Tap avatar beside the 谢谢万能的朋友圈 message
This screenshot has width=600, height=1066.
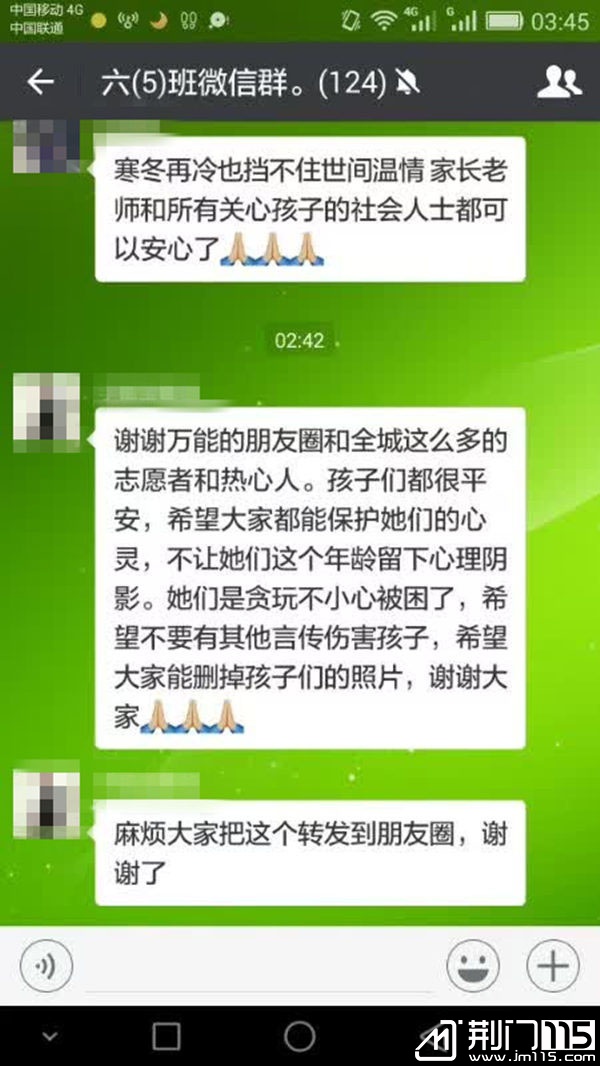pos(46,406)
